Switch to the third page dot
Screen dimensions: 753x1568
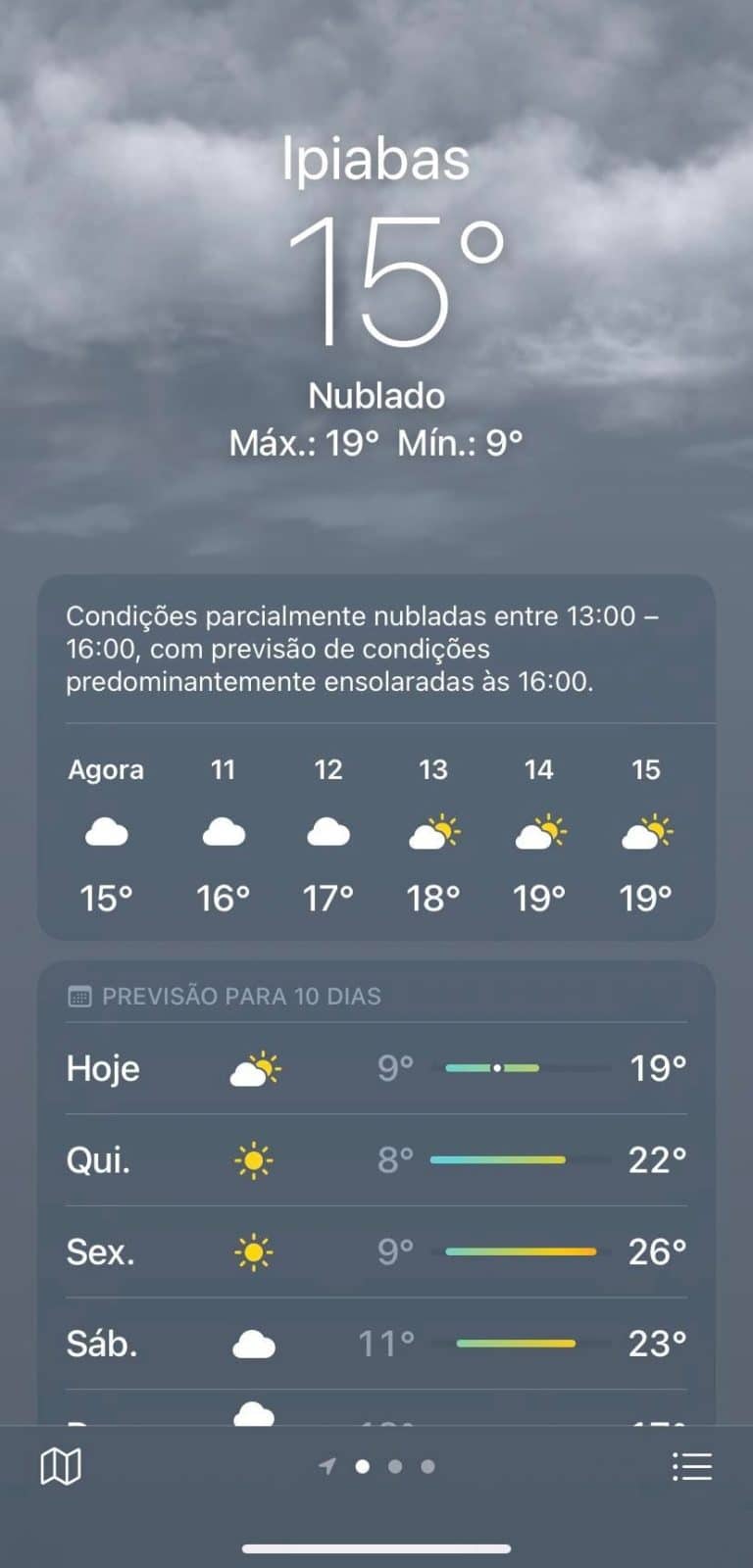(427, 1466)
